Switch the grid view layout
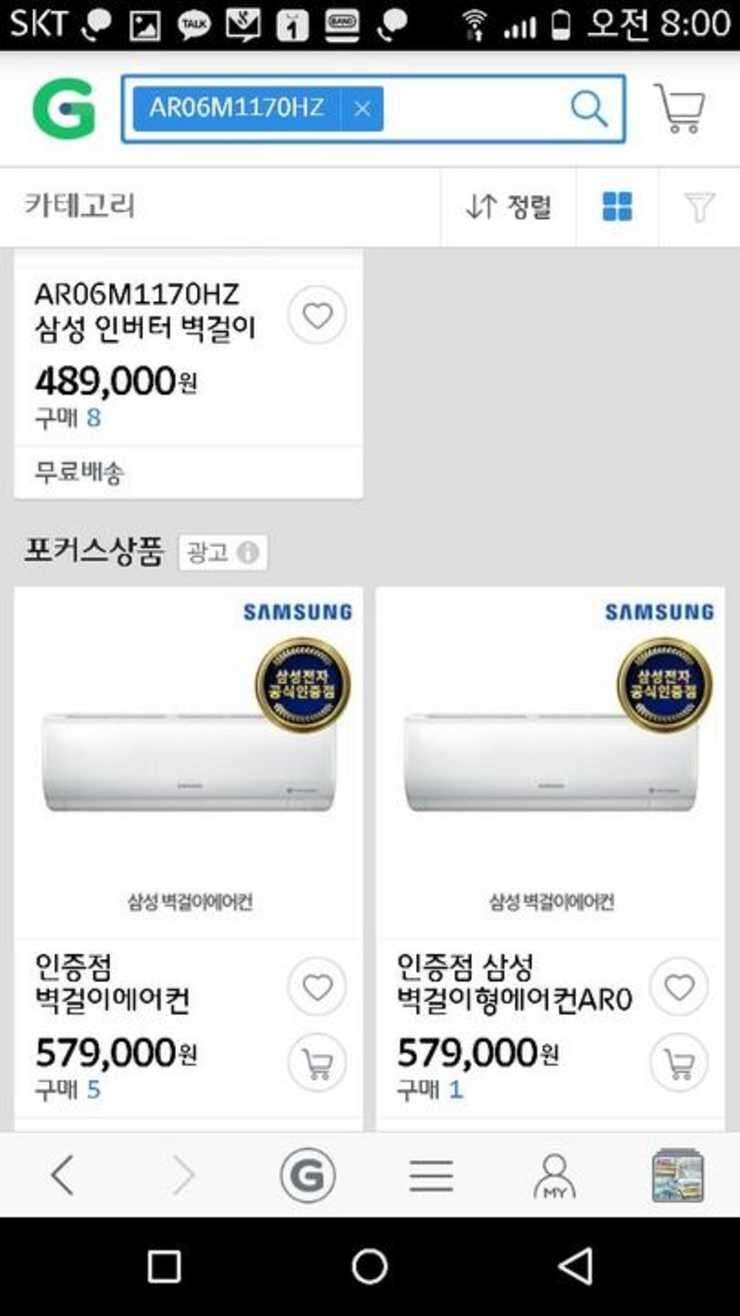 coord(617,207)
